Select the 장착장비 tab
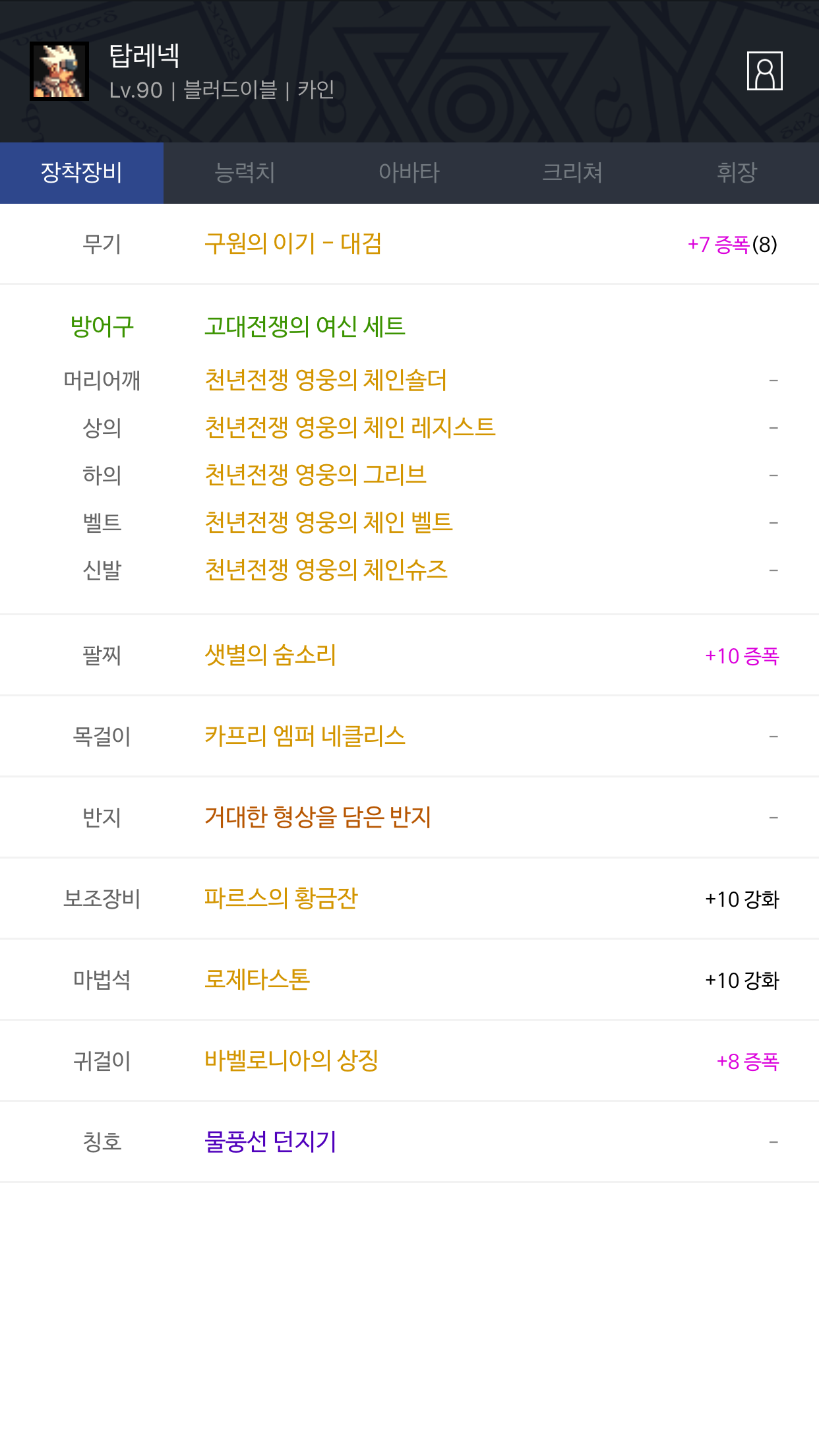This screenshot has width=819, height=1456. (x=82, y=173)
